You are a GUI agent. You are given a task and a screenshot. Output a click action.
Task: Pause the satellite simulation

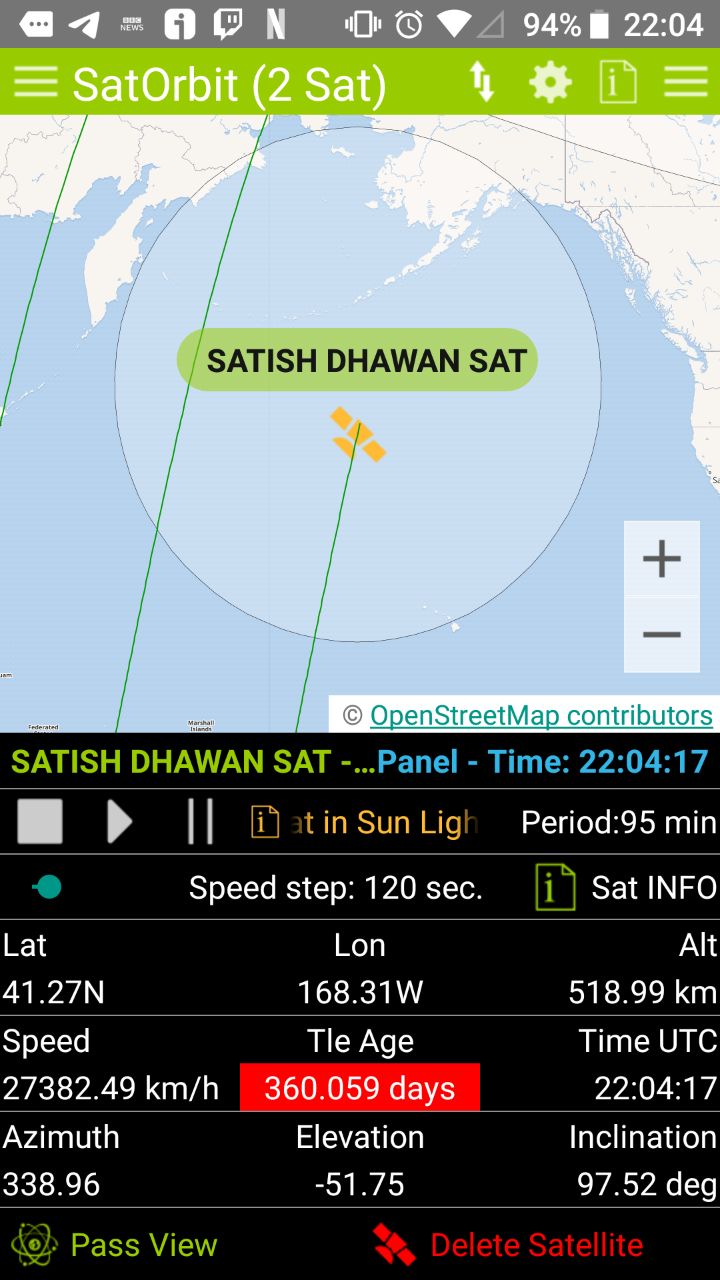(x=200, y=822)
